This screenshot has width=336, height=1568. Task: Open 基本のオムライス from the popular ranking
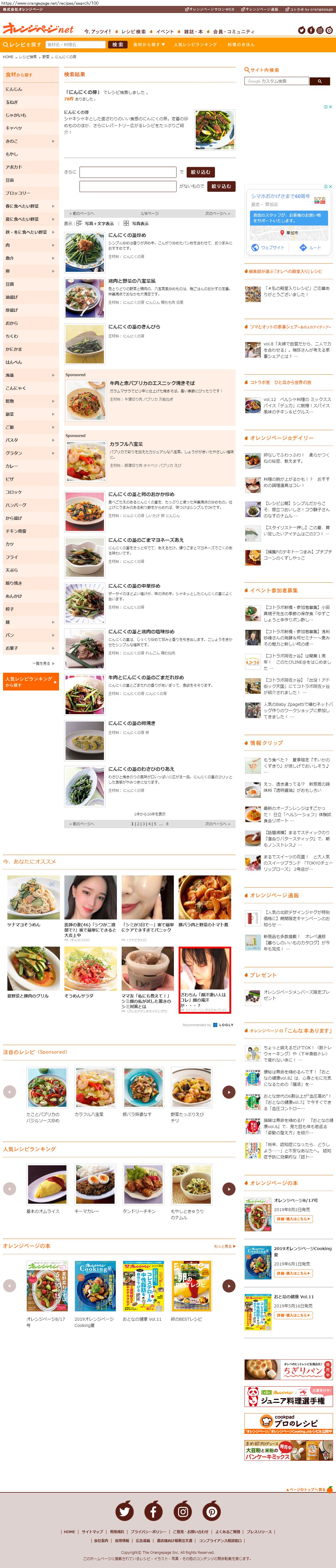click(43, 1211)
